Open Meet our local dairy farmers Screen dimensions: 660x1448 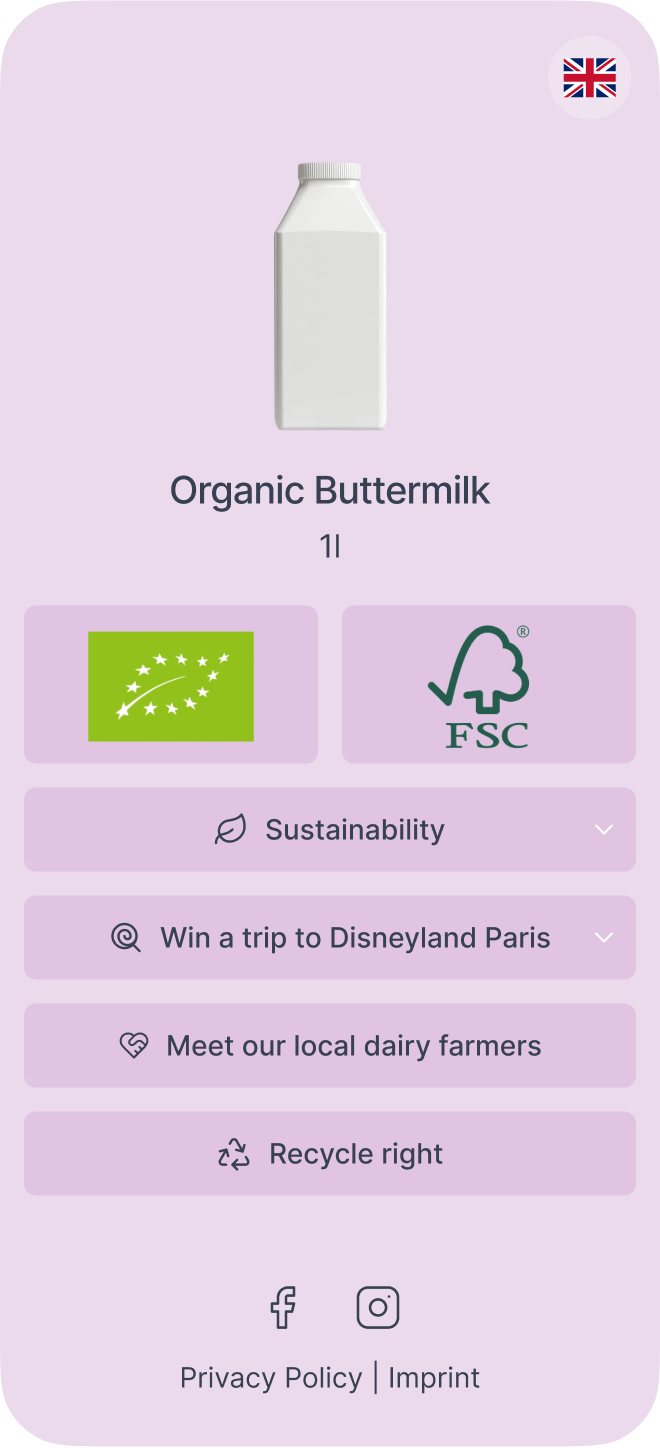pyautogui.click(x=330, y=1046)
